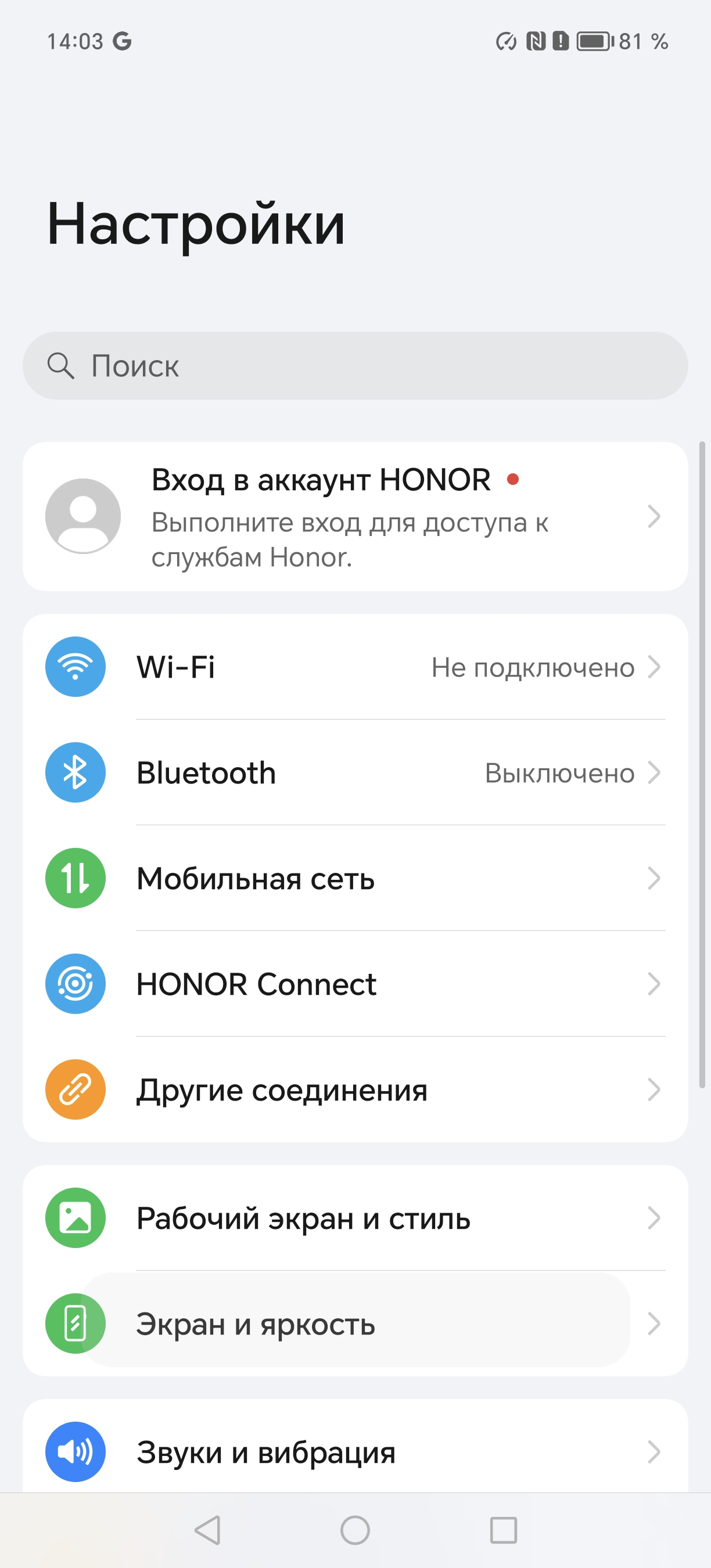Tap the Поиск search field
This screenshot has width=711, height=1568.
click(355, 366)
